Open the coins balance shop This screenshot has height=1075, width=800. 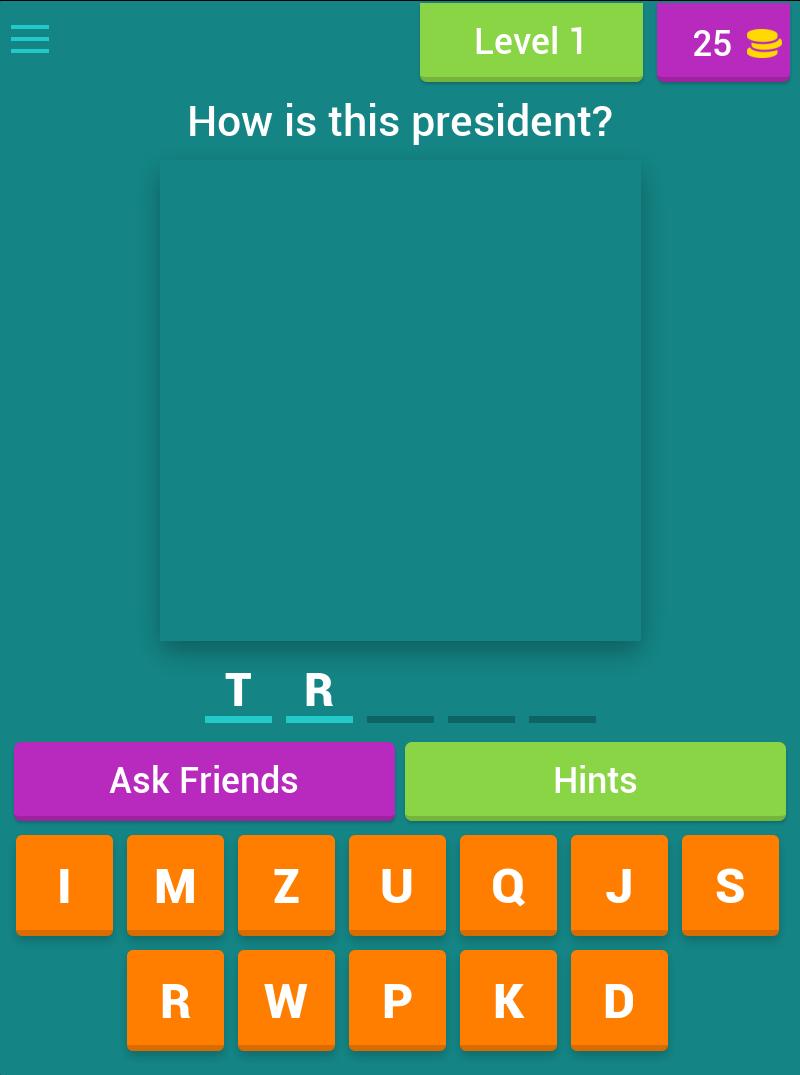click(723, 42)
